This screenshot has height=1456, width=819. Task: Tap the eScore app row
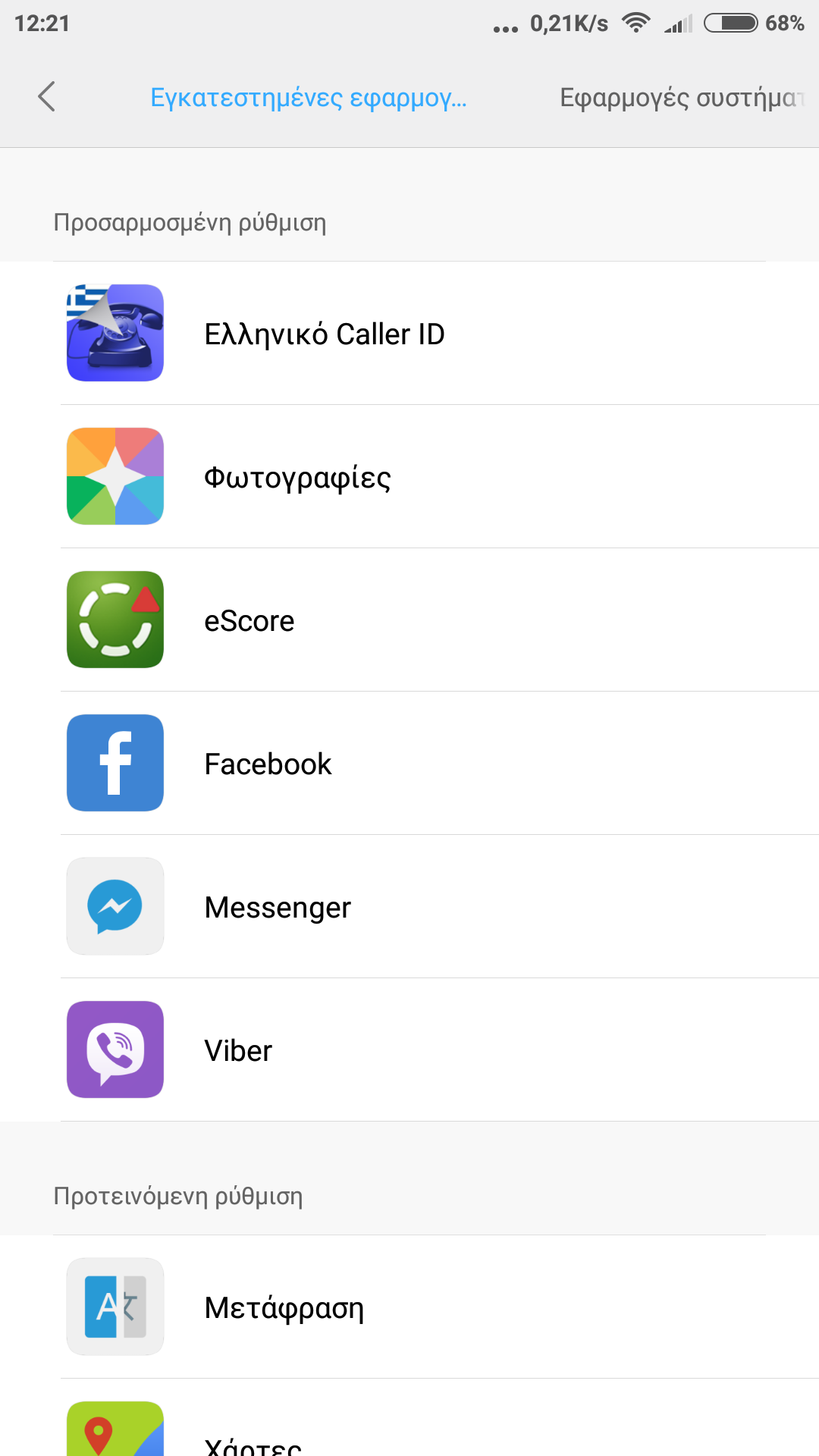tap(409, 620)
